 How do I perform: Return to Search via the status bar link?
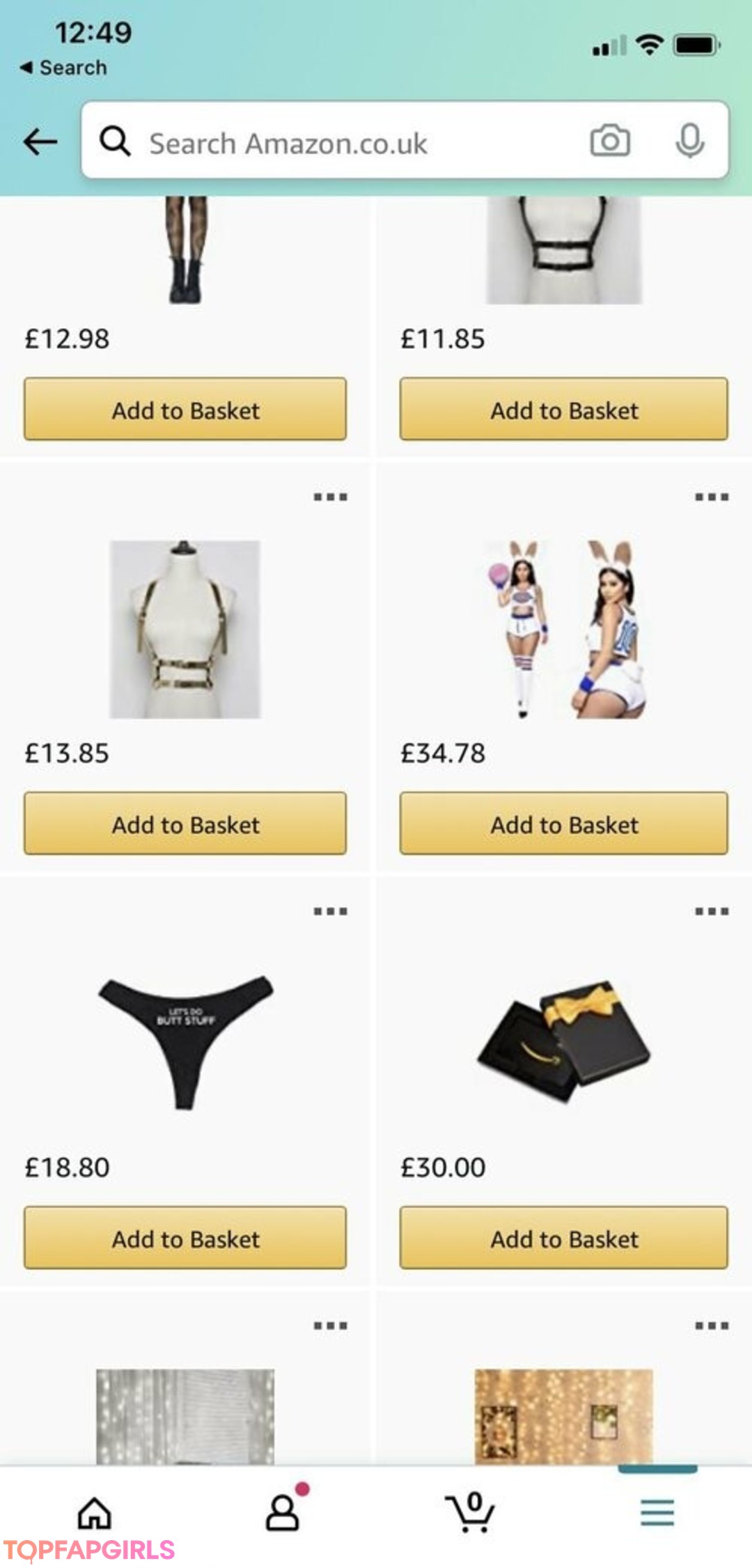(x=64, y=68)
